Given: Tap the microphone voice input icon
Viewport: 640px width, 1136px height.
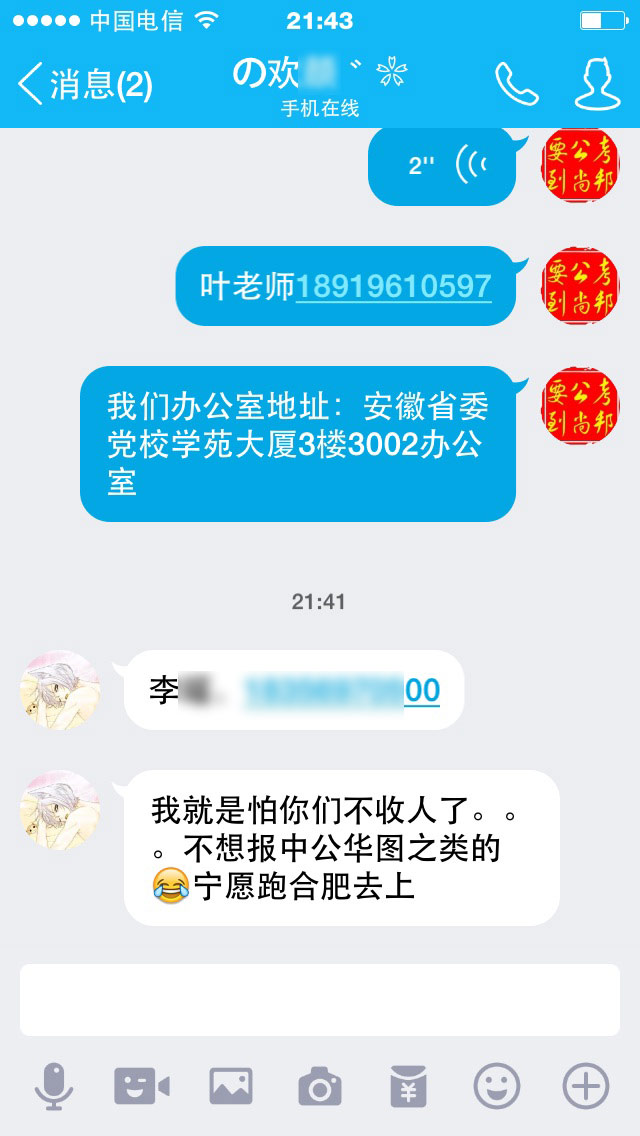Looking at the screenshot, I should coord(54,1086).
